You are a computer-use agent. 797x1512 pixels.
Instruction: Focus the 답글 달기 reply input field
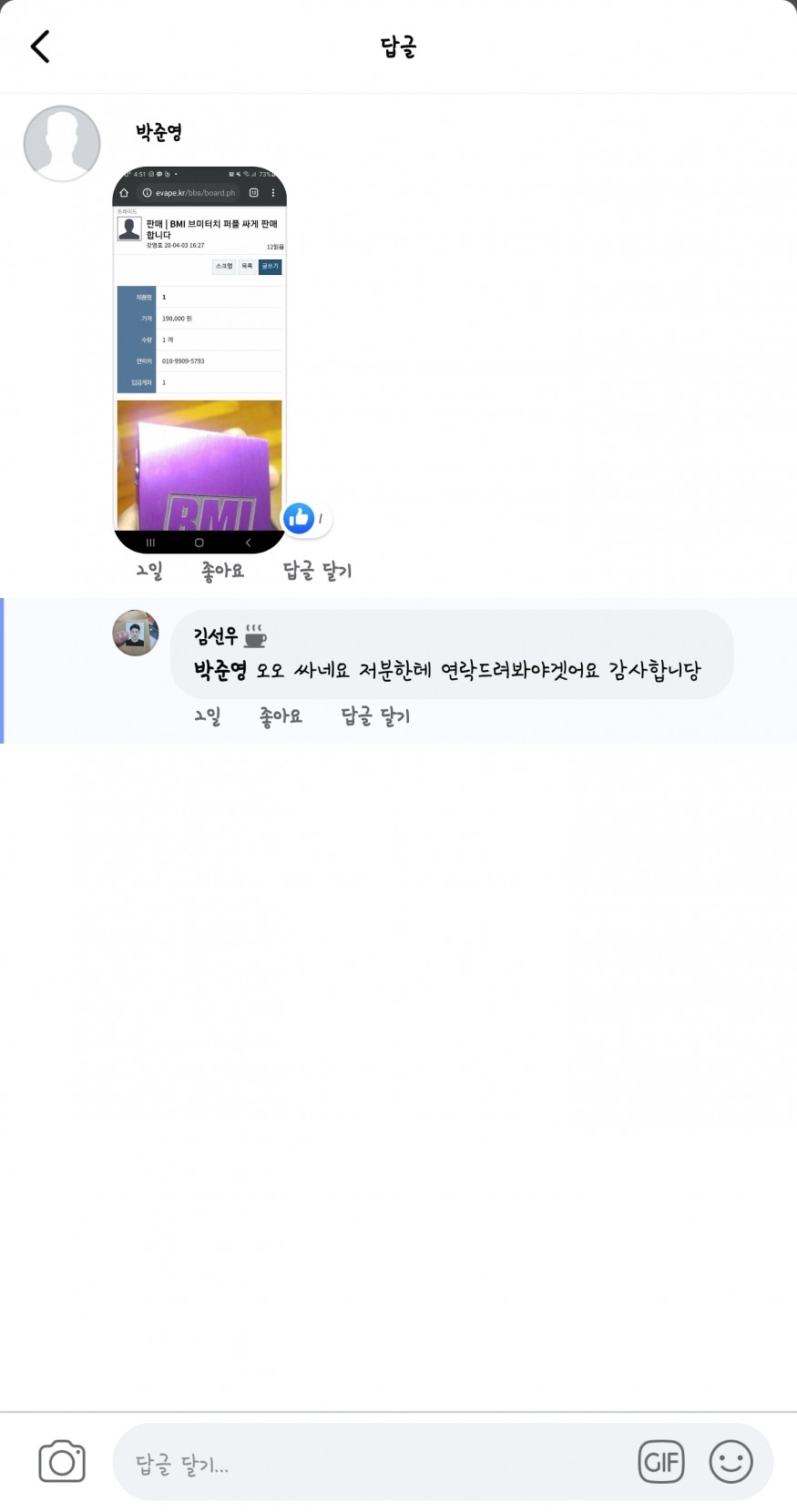click(x=372, y=1463)
